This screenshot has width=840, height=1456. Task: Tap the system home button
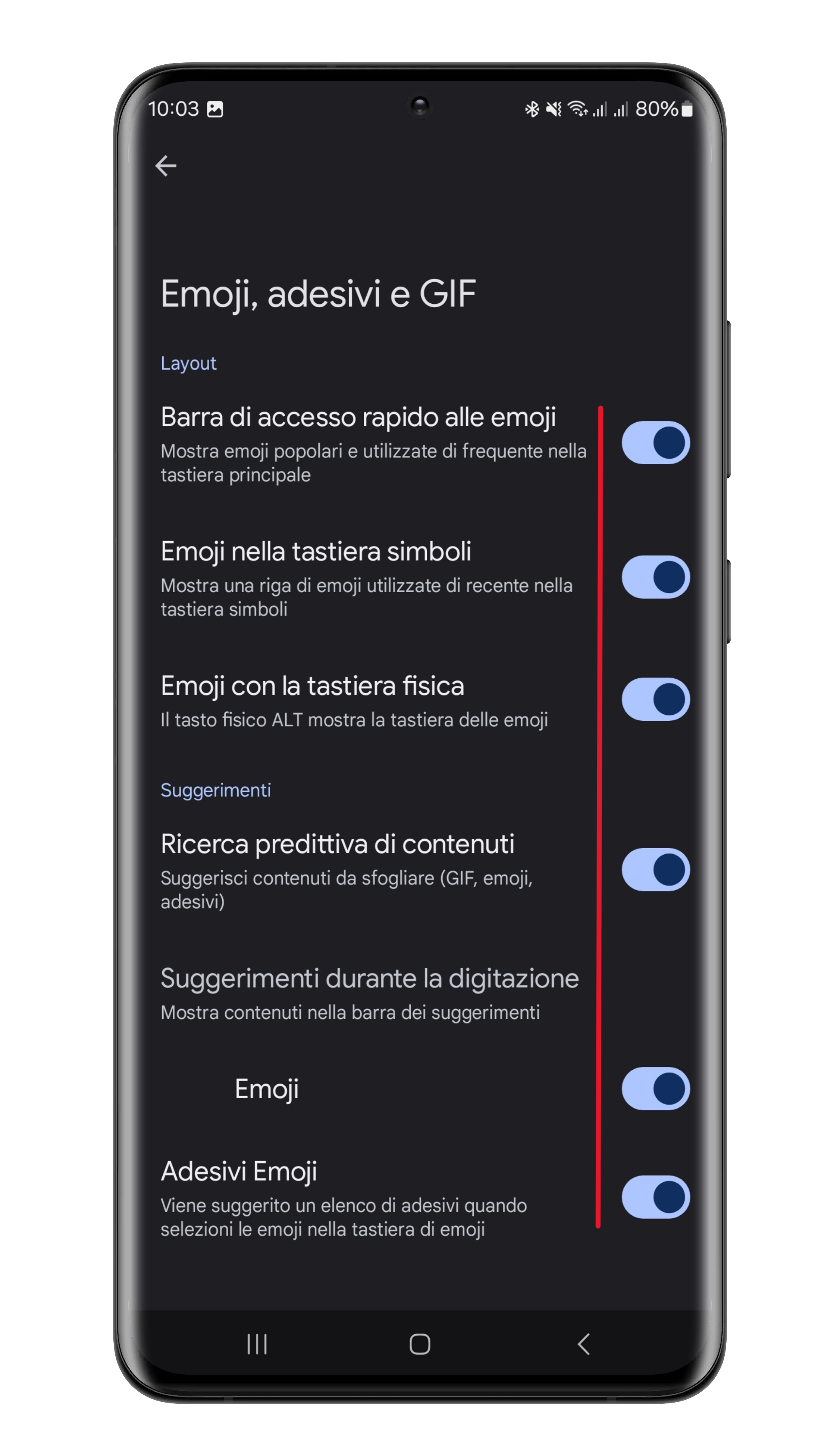pos(420,1344)
